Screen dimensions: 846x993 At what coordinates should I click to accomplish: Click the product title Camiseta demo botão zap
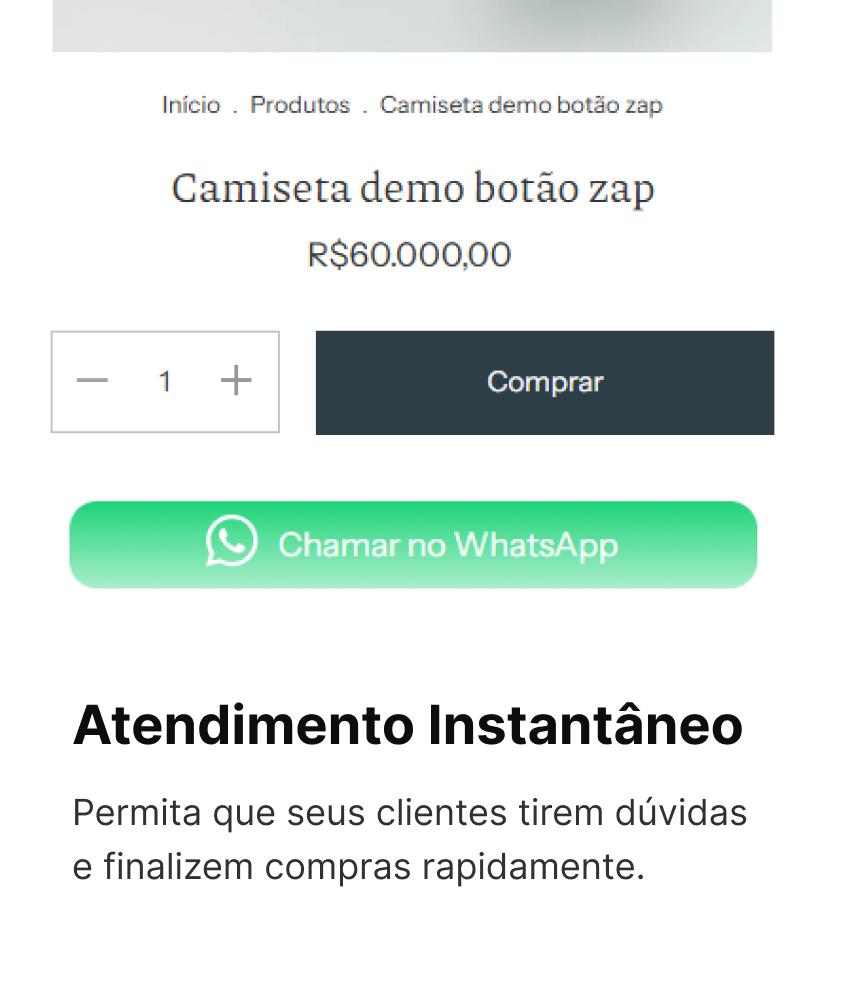point(414,188)
